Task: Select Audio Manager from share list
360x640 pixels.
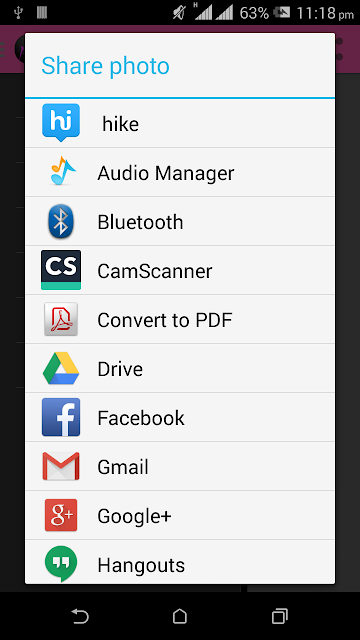Action: point(180,172)
